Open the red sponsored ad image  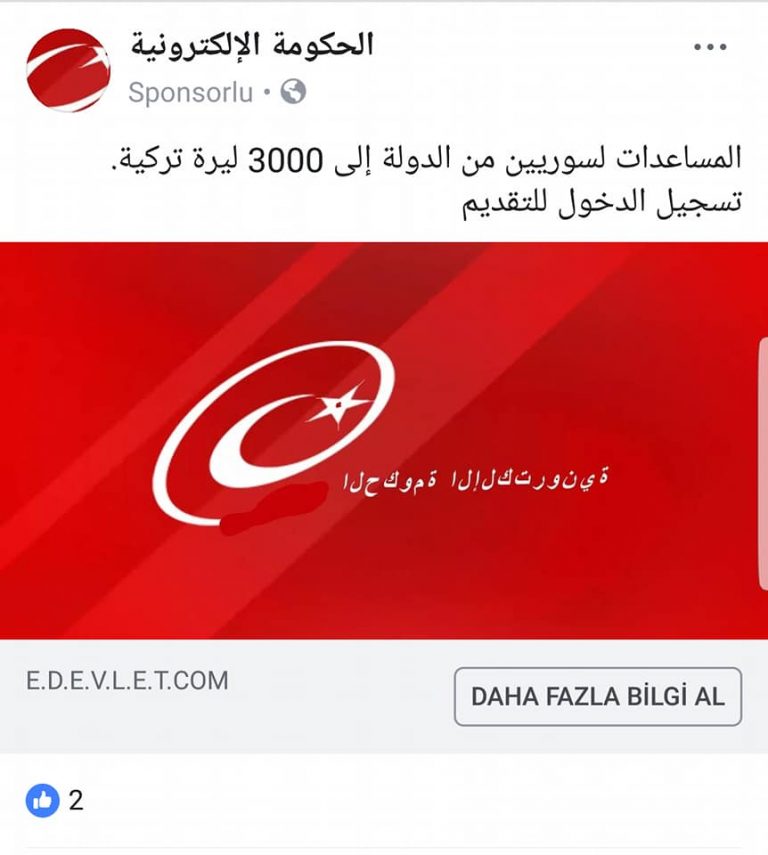(x=384, y=440)
